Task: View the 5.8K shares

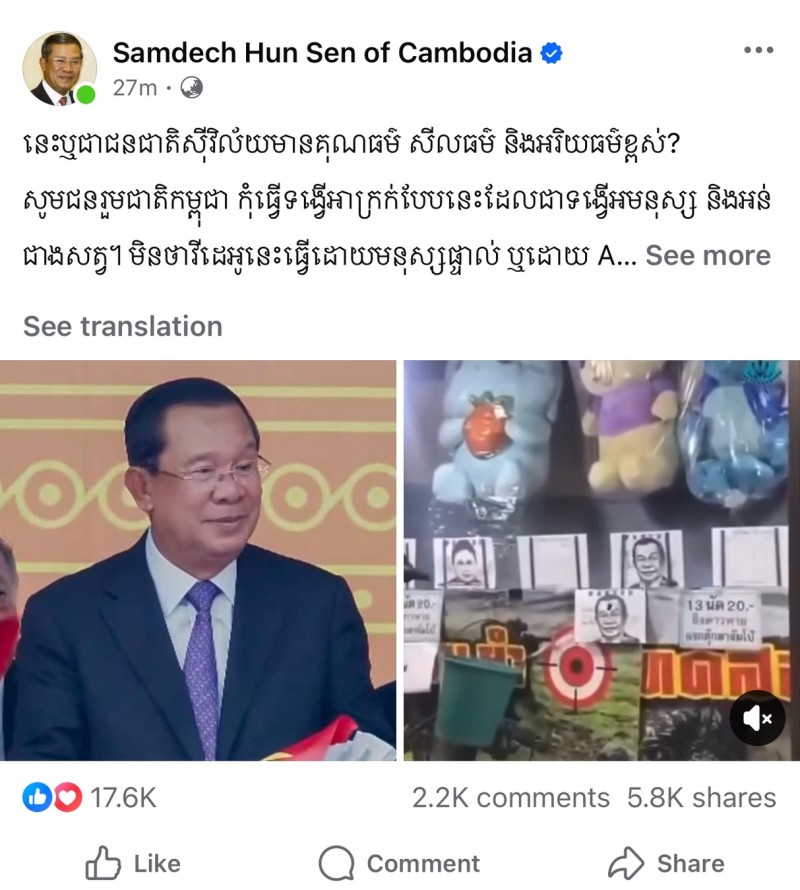Action: coord(701,797)
